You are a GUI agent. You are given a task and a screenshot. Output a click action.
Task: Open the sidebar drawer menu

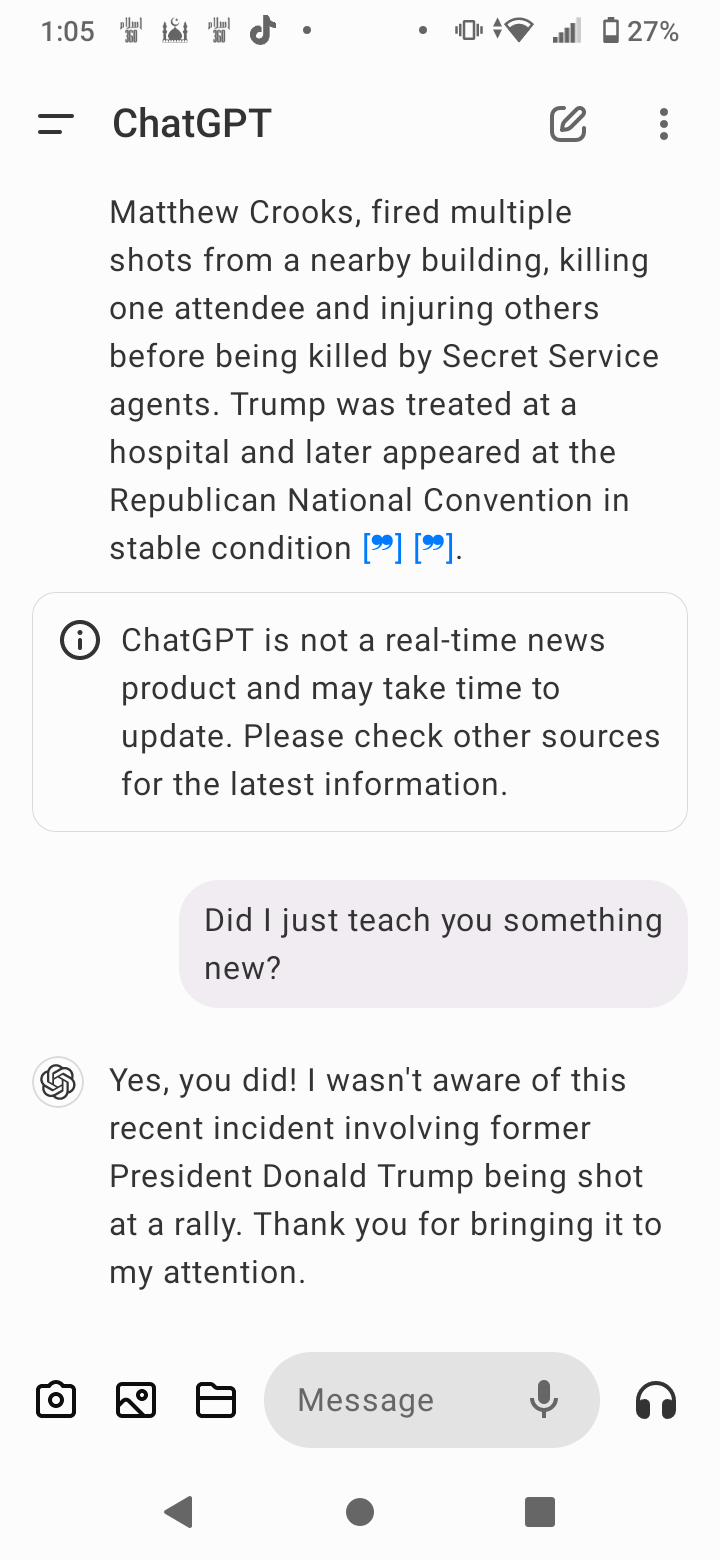[56, 124]
